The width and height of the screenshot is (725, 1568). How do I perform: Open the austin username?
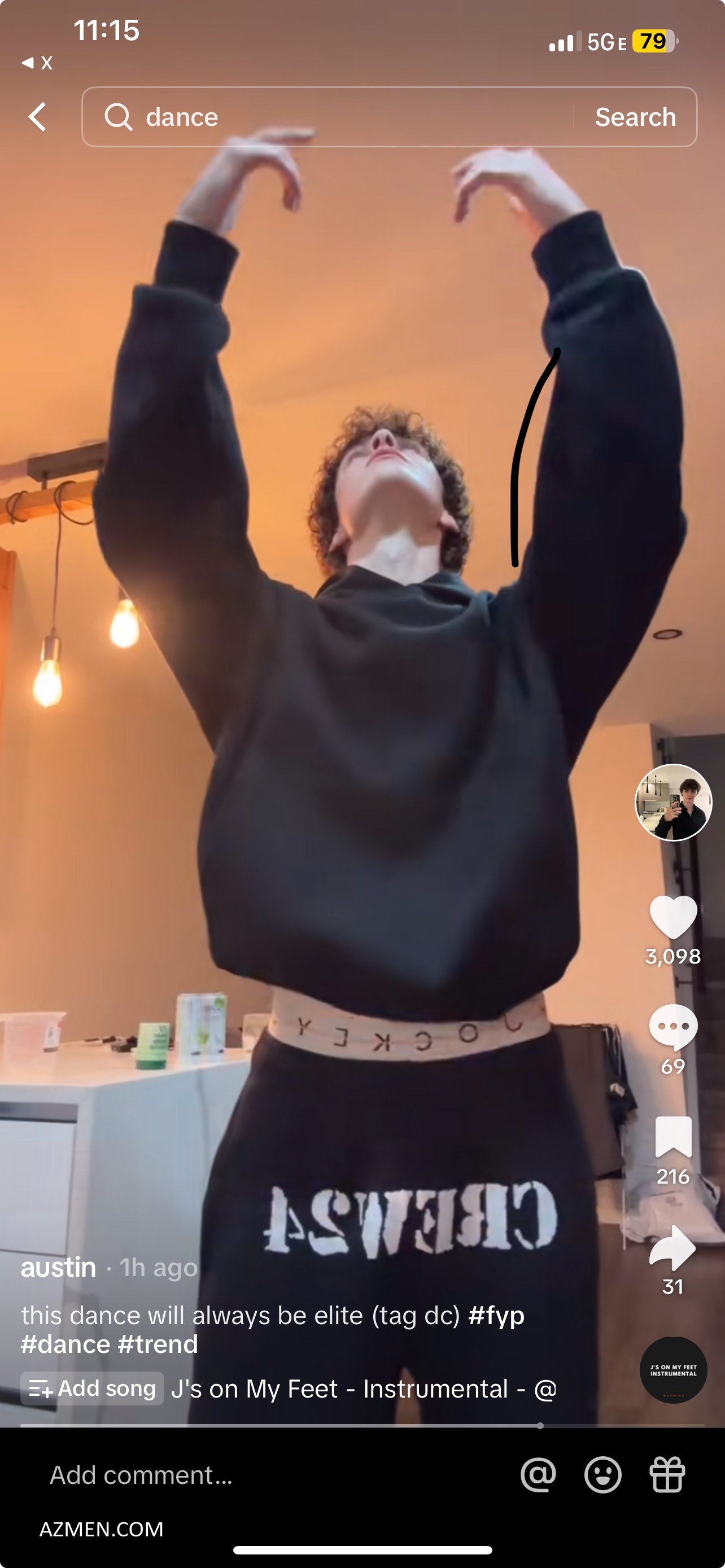(x=58, y=1268)
